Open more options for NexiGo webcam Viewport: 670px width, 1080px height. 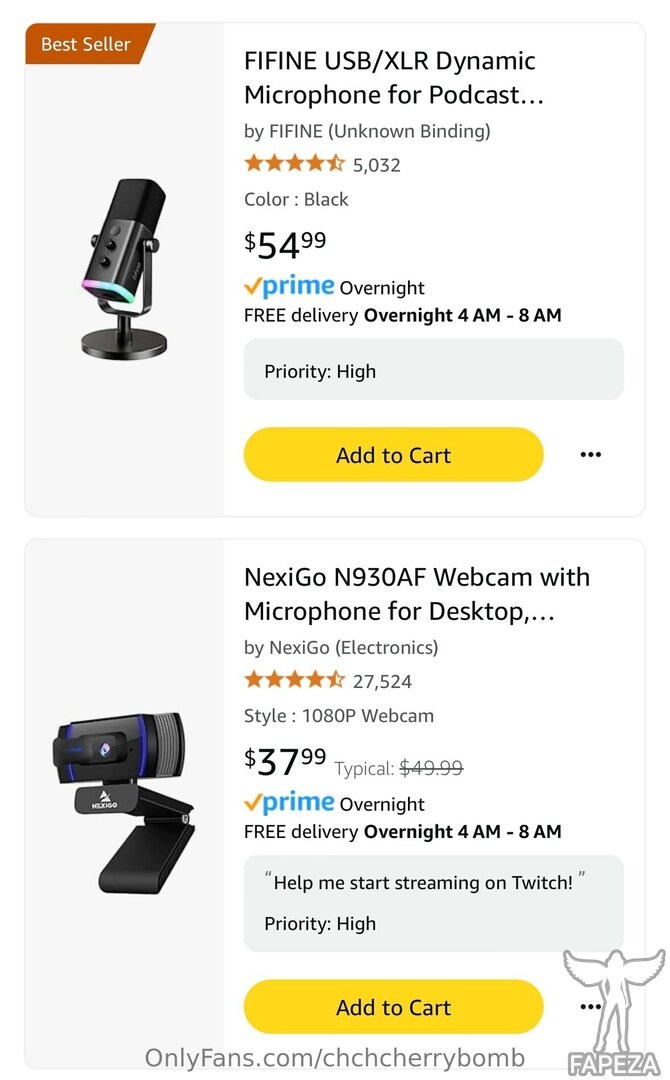[x=590, y=1007]
